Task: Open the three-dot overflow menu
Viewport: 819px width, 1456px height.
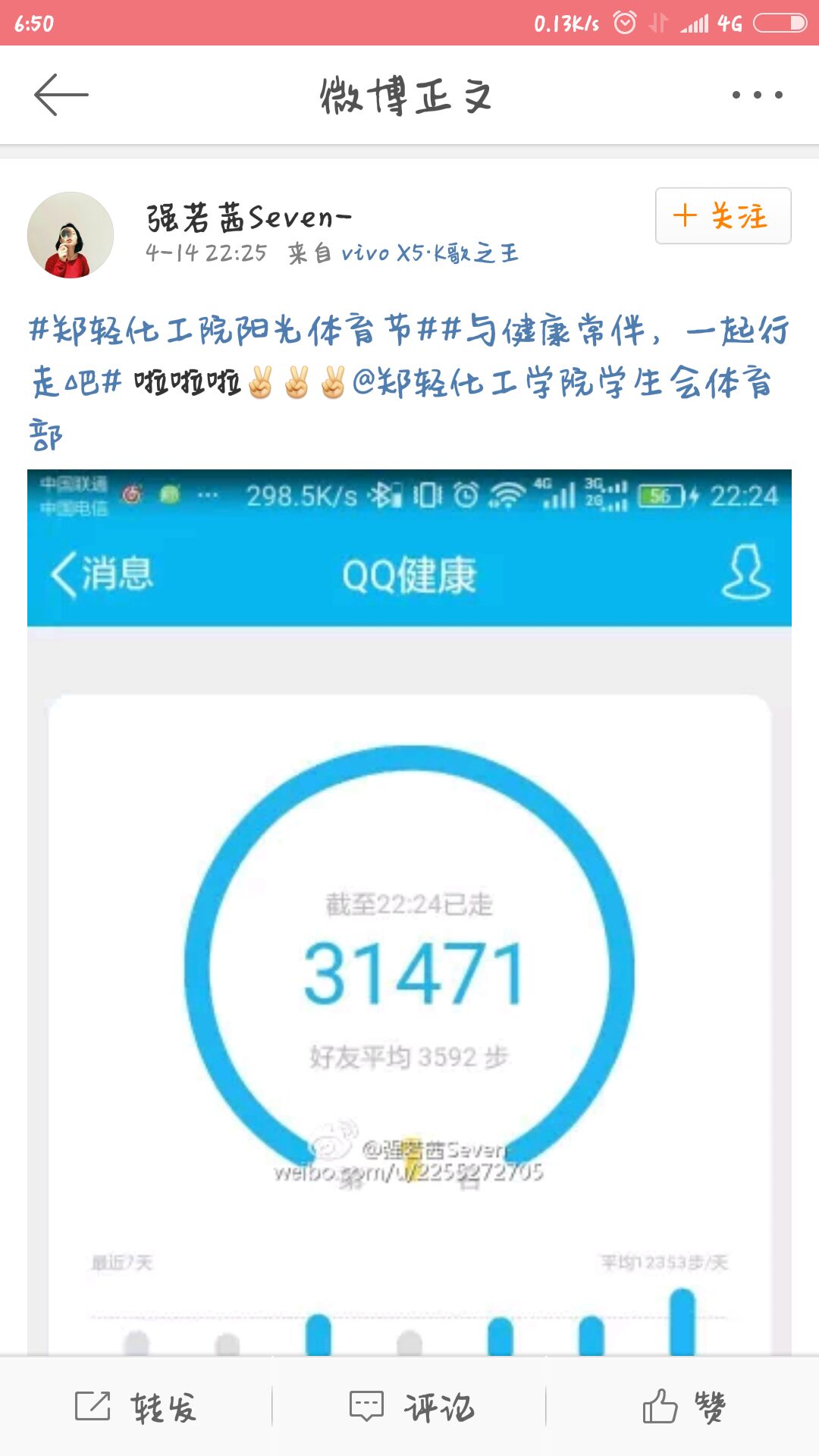Action: [x=757, y=95]
